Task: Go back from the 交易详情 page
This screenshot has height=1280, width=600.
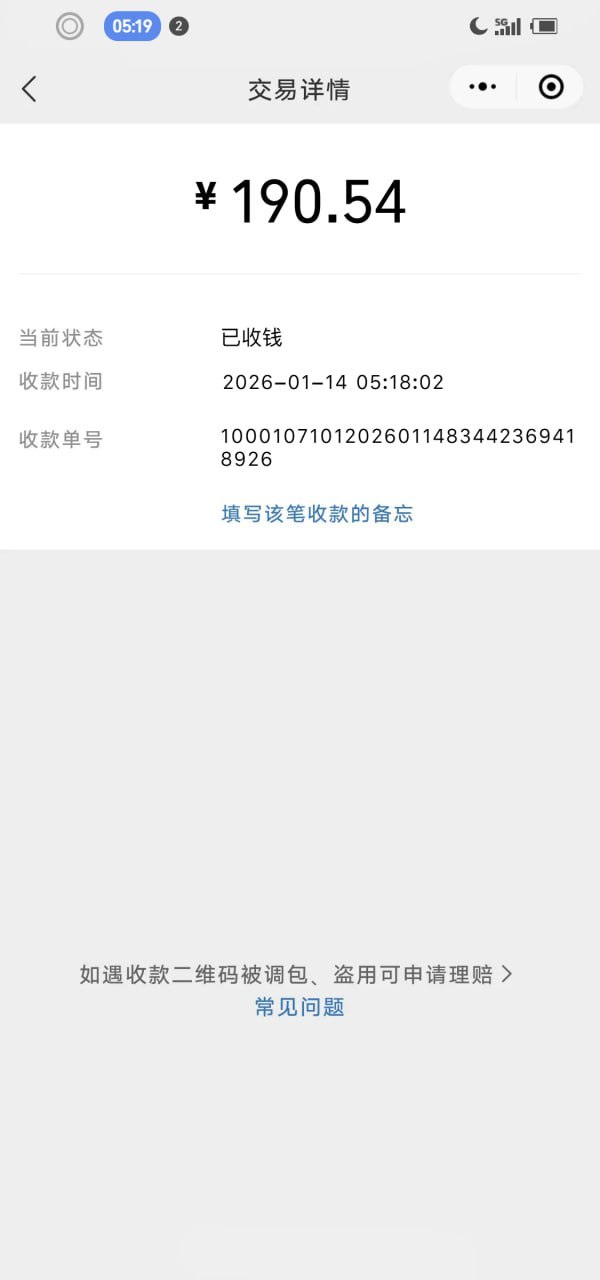Action: coord(29,89)
